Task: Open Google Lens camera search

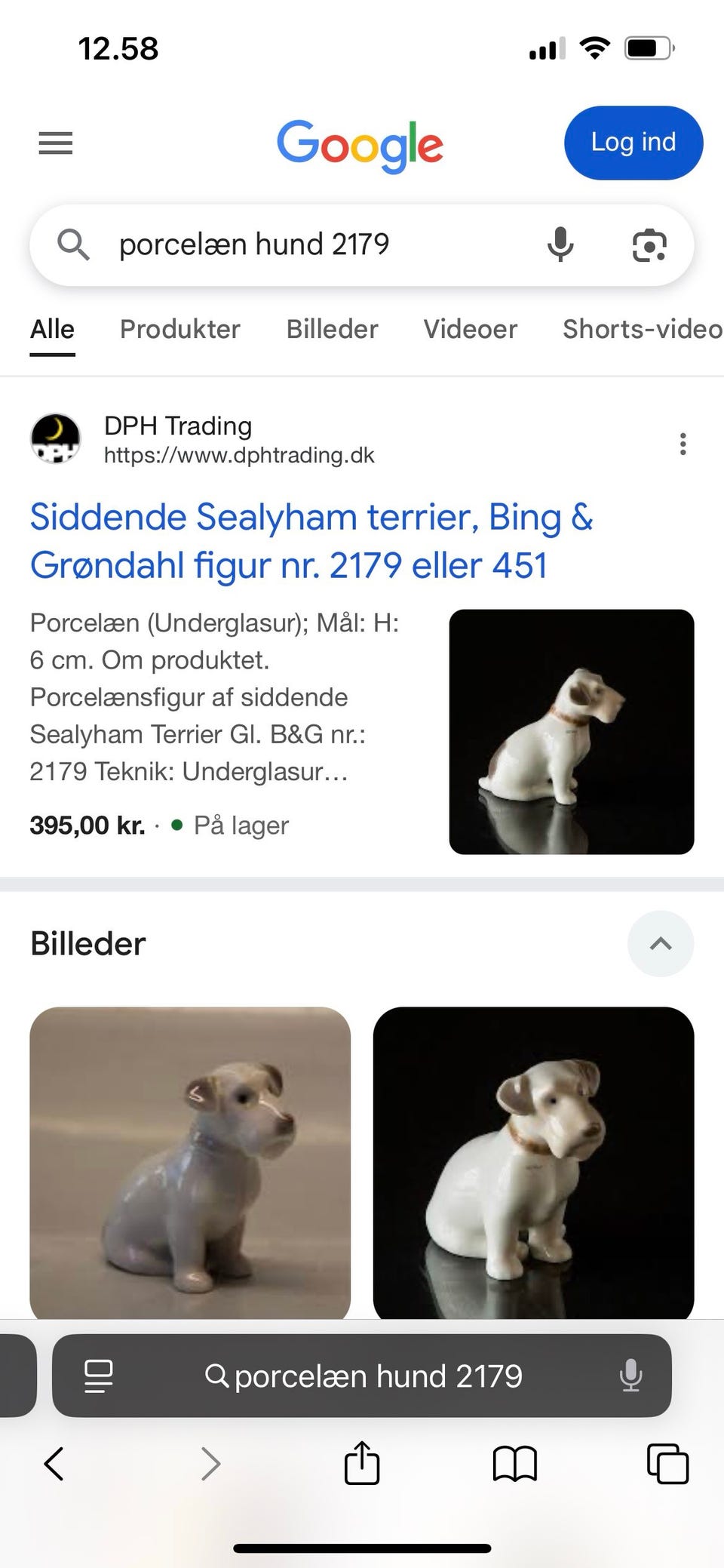Action: coord(650,244)
